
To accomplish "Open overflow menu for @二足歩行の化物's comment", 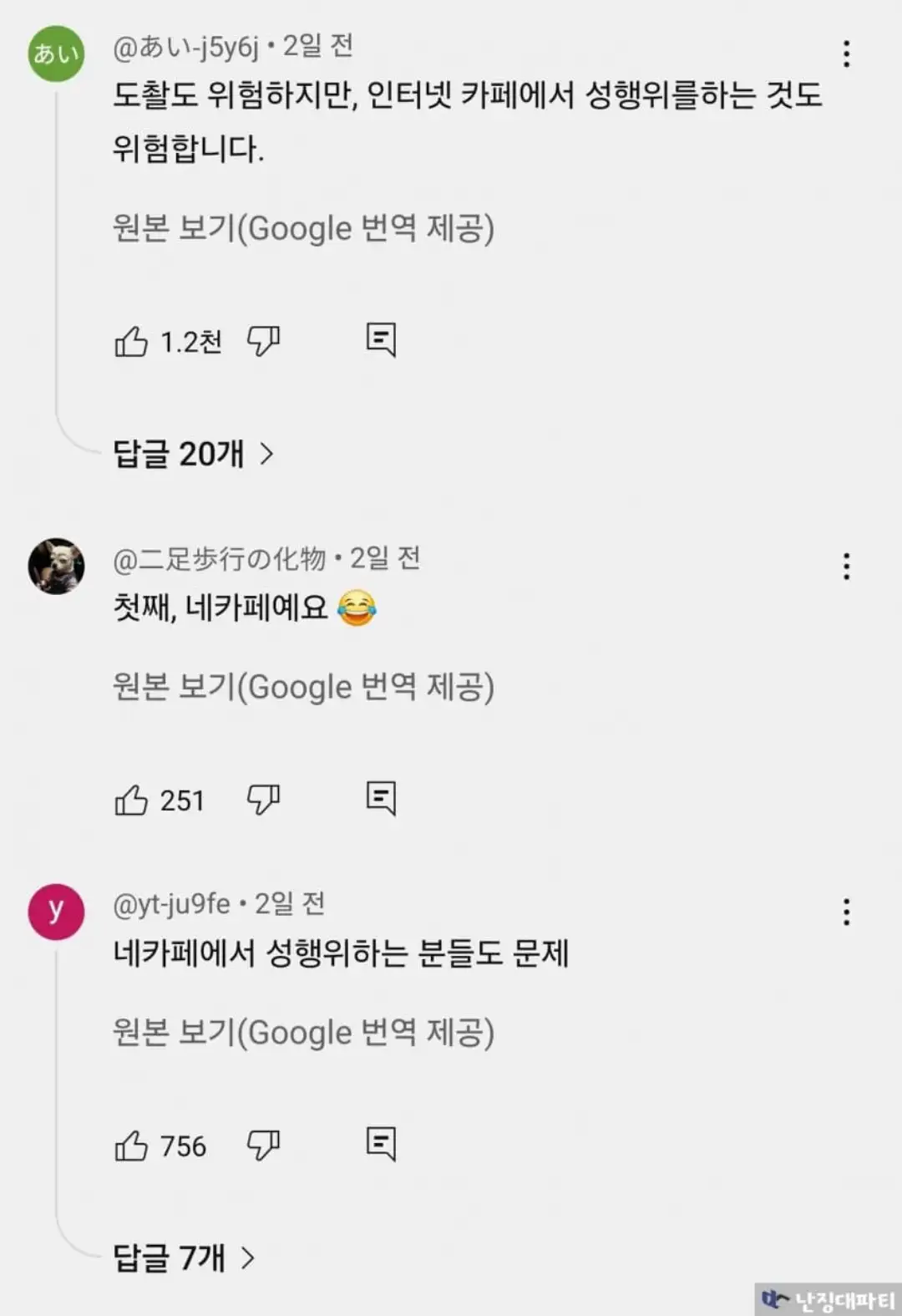I will 846,567.
